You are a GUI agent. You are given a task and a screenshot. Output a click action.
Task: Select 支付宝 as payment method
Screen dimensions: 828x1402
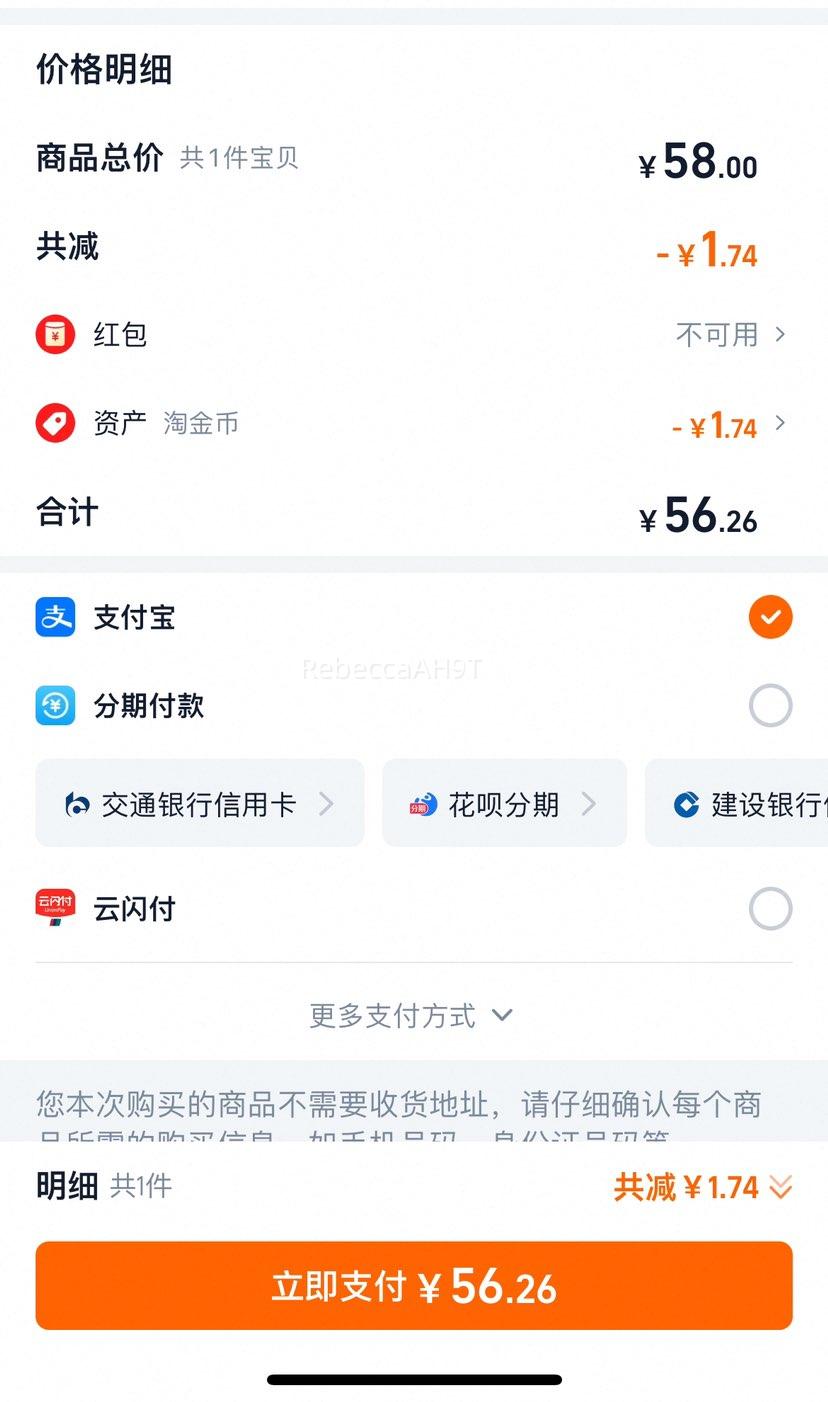pos(770,617)
